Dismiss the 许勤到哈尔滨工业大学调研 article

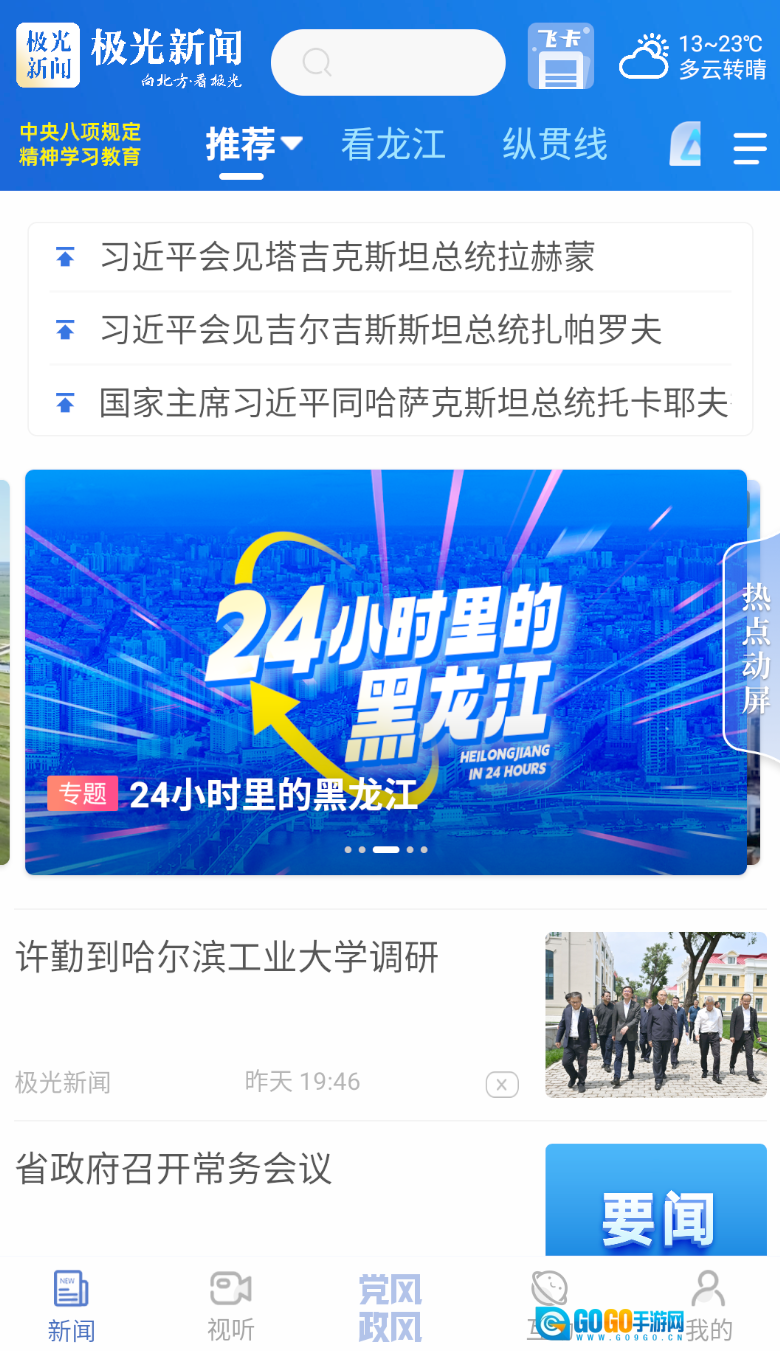[x=502, y=1084]
